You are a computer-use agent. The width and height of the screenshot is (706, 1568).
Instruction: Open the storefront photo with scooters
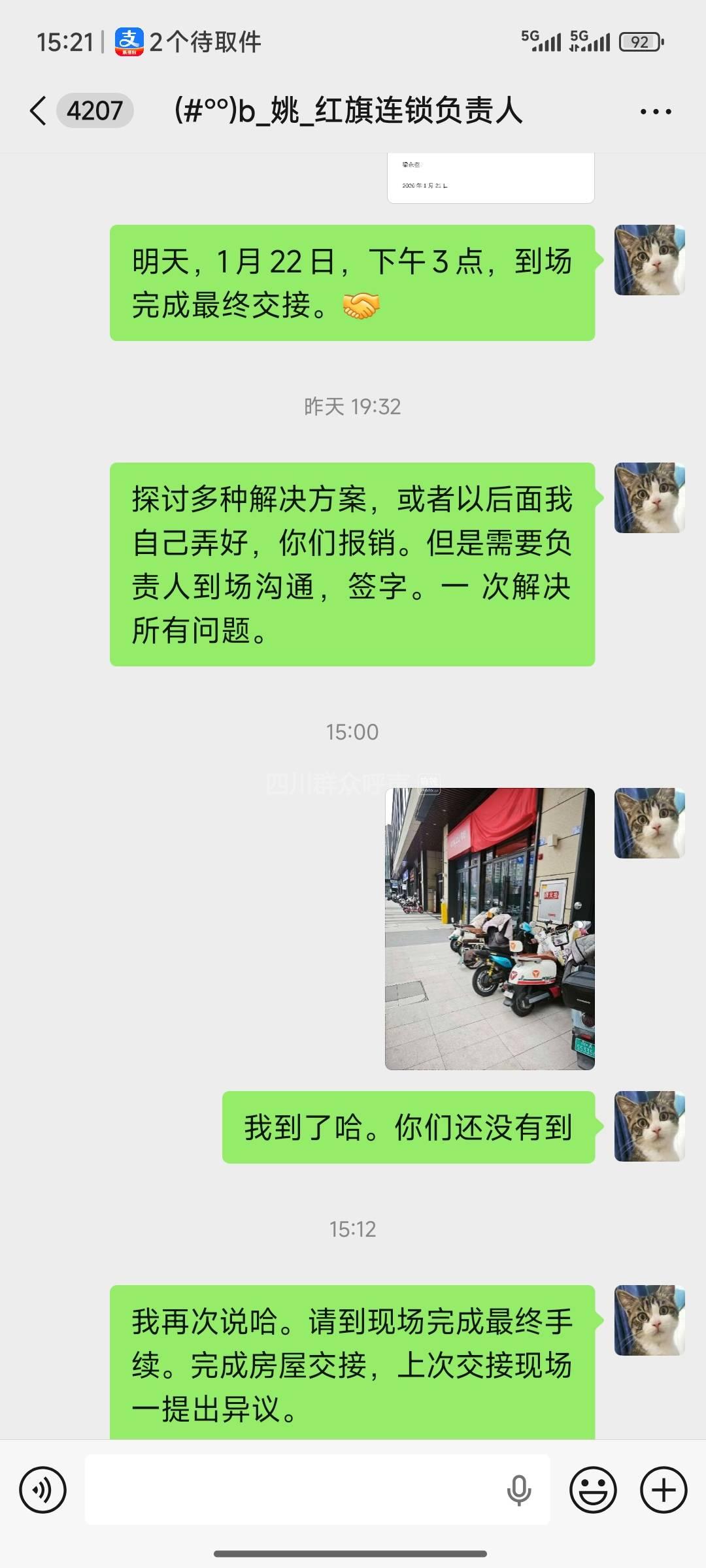click(x=490, y=928)
